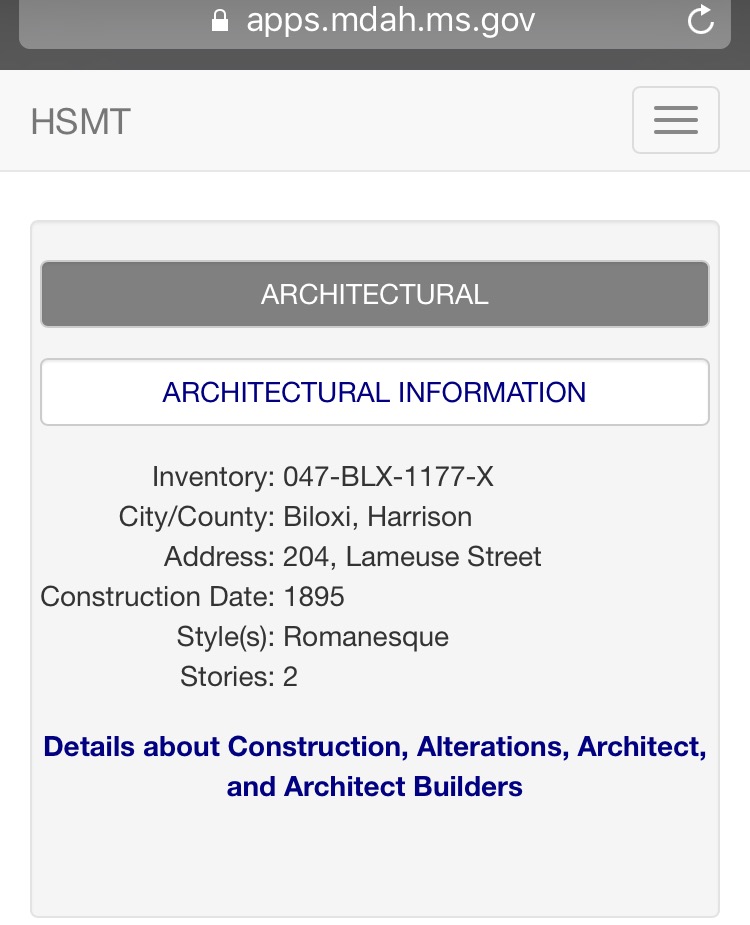750x925 pixels.
Task: Select the gray ARCHITECTURAL button
Action: [x=374, y=294]
